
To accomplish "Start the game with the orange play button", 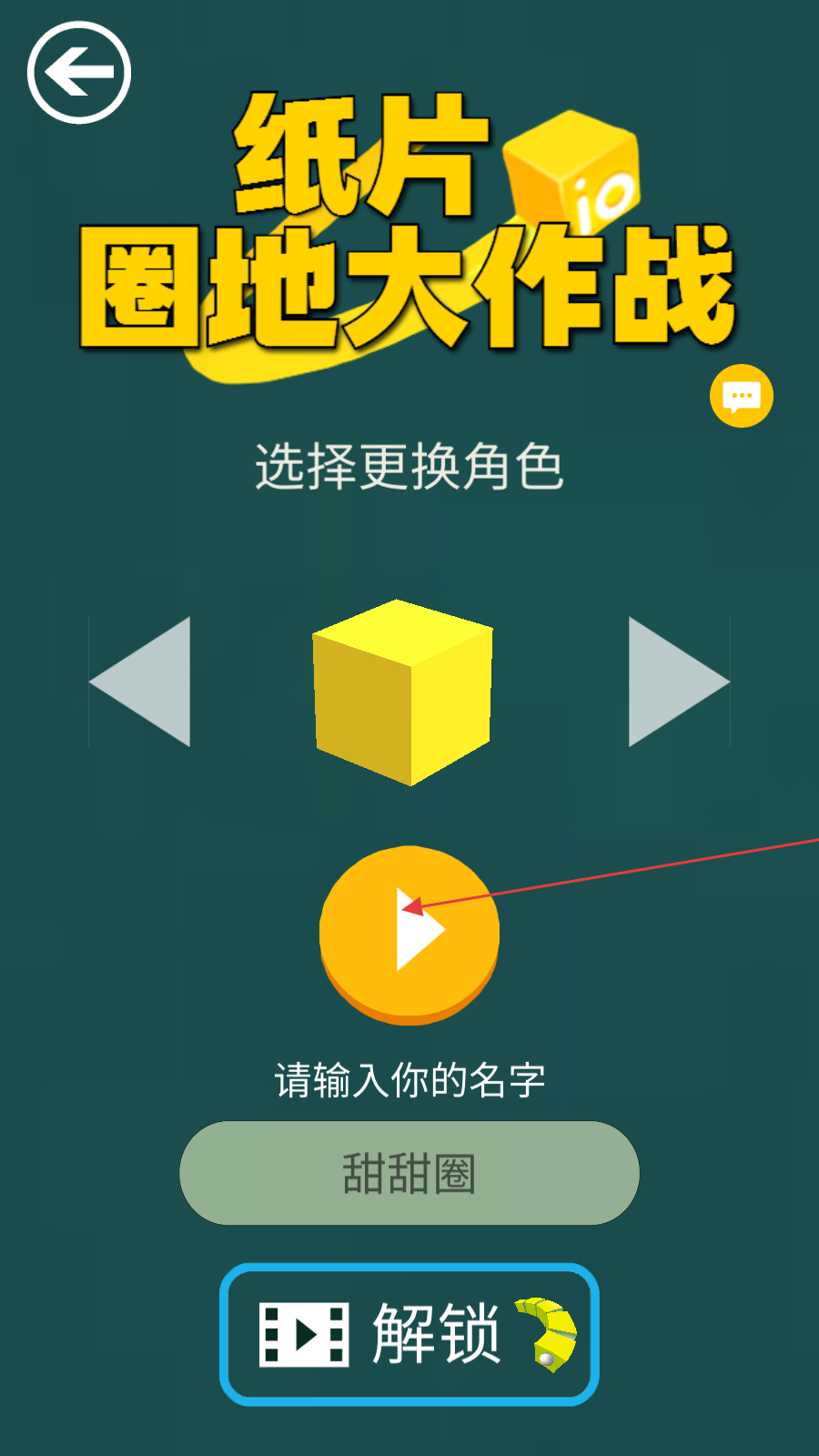I will point(409,935).
